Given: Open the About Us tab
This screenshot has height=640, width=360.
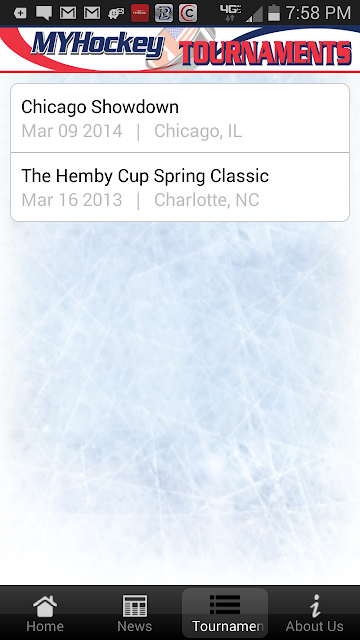Looking at the screenshot, I should (315, 613).
